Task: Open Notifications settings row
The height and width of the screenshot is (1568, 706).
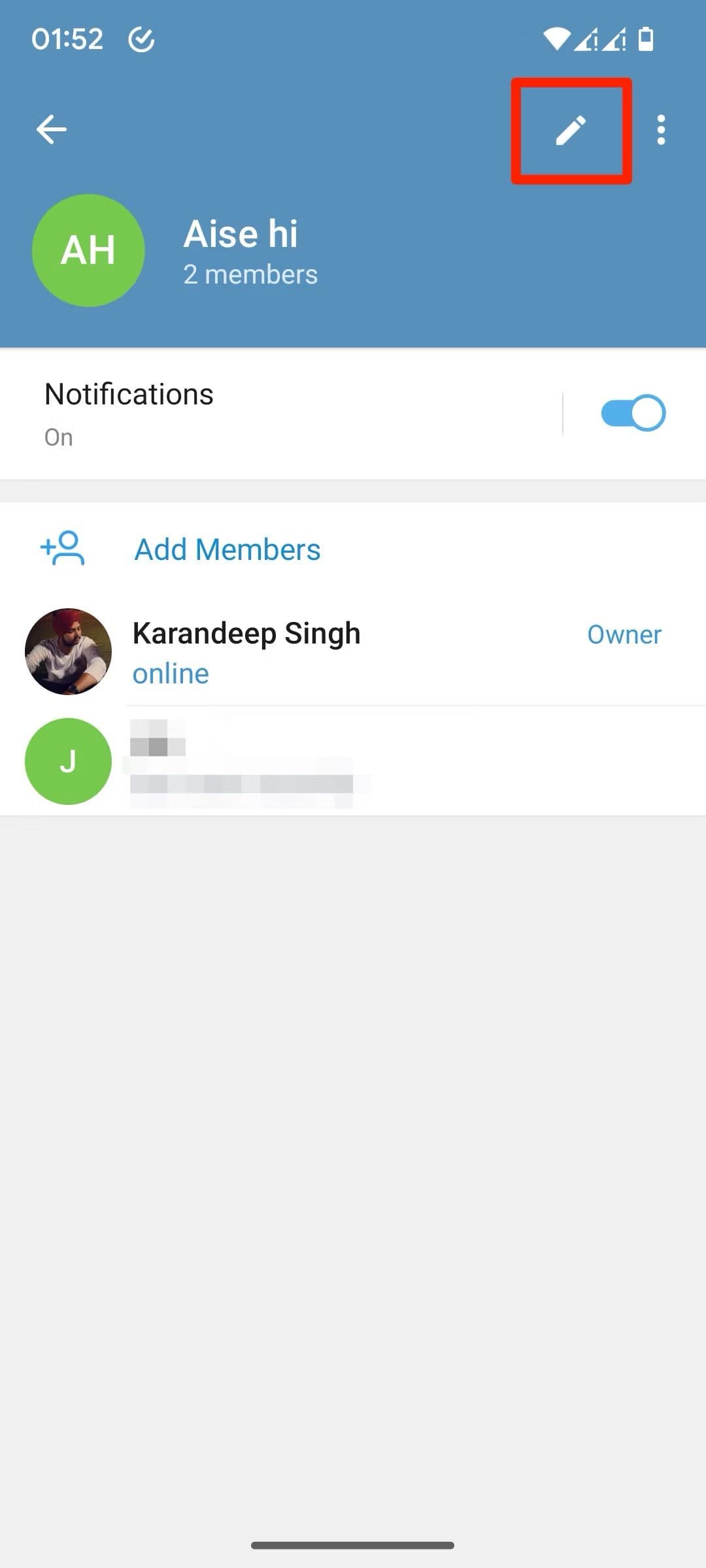Action: [261, 413]
